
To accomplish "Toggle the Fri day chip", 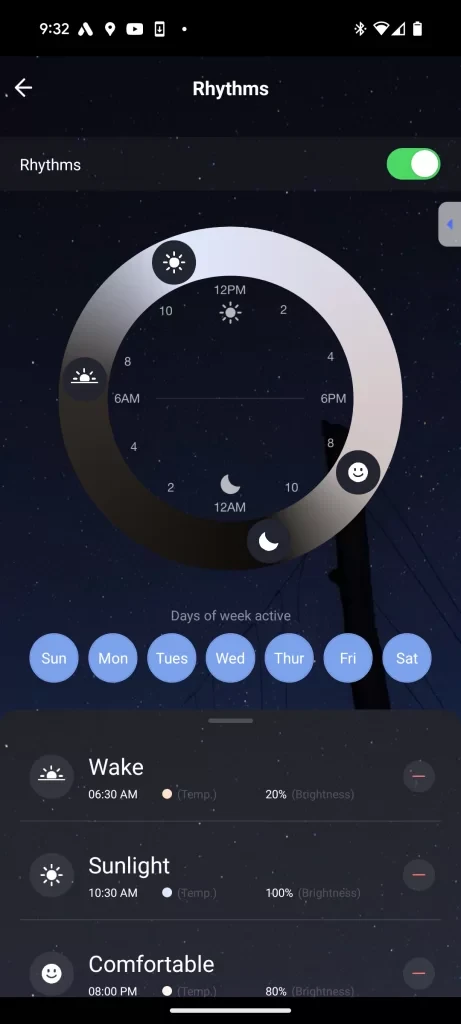I will [x=348, y=658].
